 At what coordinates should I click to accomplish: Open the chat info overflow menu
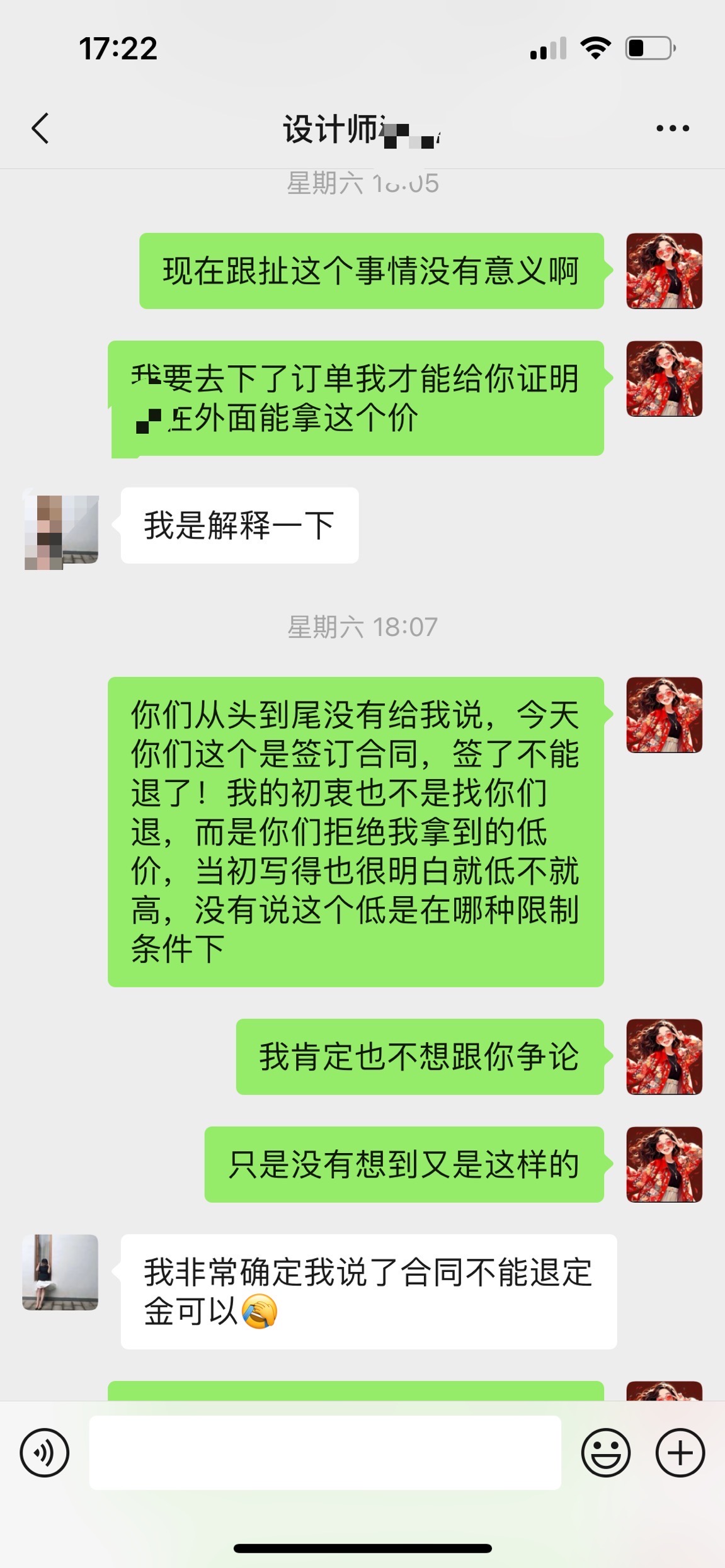(672, 128)
